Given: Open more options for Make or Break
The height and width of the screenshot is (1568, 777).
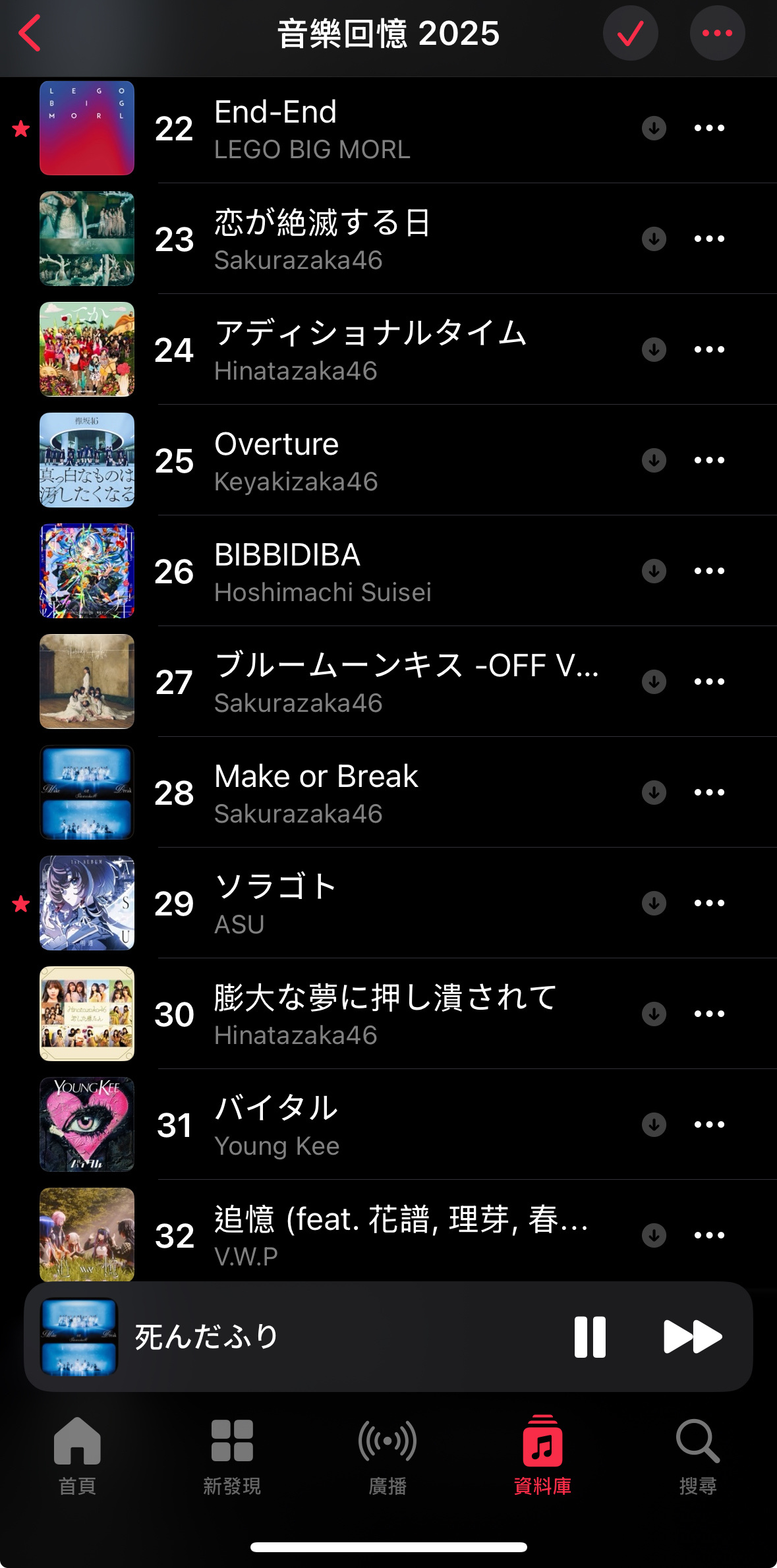Looking at the screenshot, I should [x=709, y=792].
